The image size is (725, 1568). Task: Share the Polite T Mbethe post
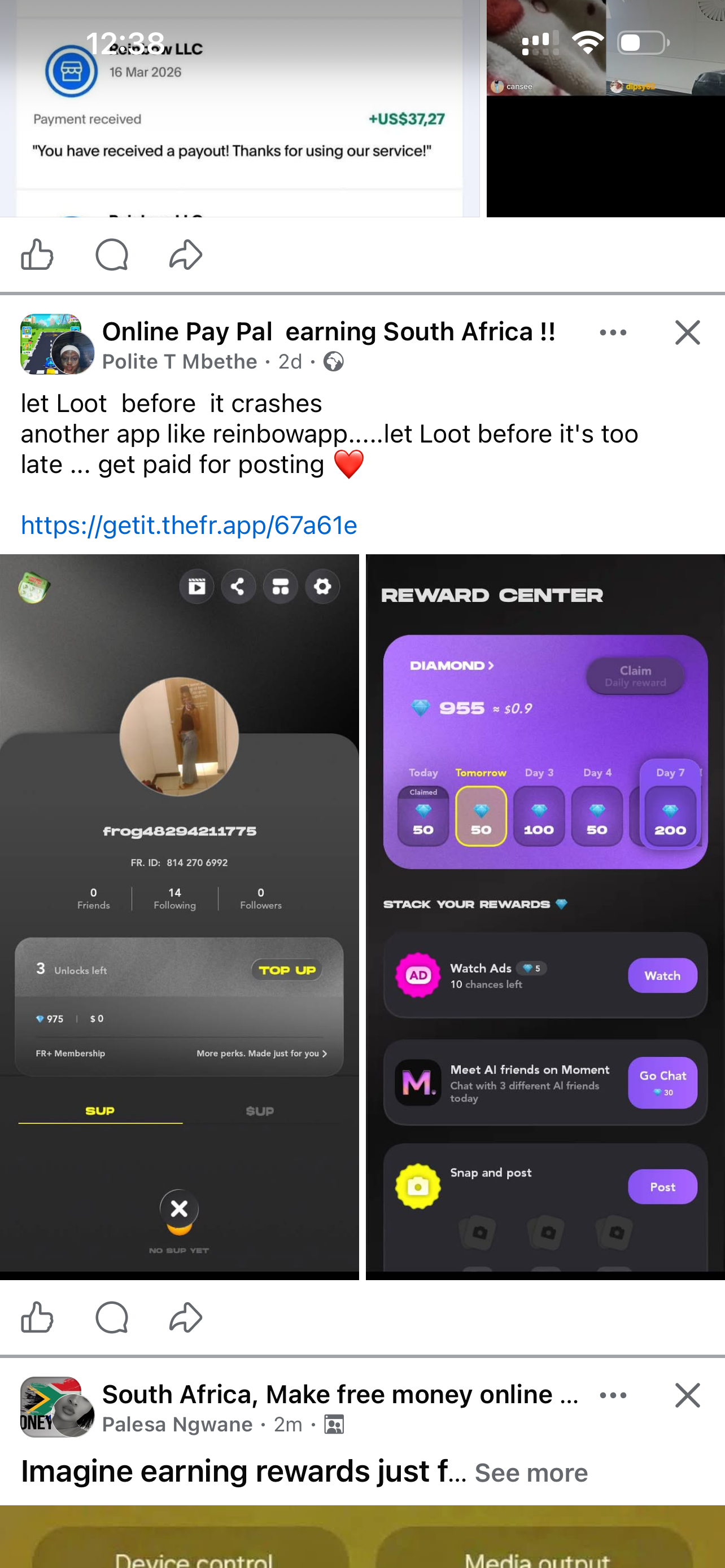(x=186, y=1318)
